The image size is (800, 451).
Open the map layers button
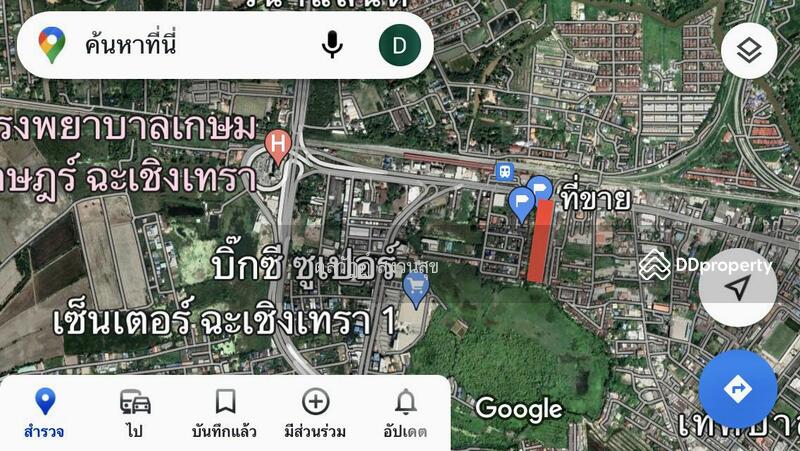point(749,50)
